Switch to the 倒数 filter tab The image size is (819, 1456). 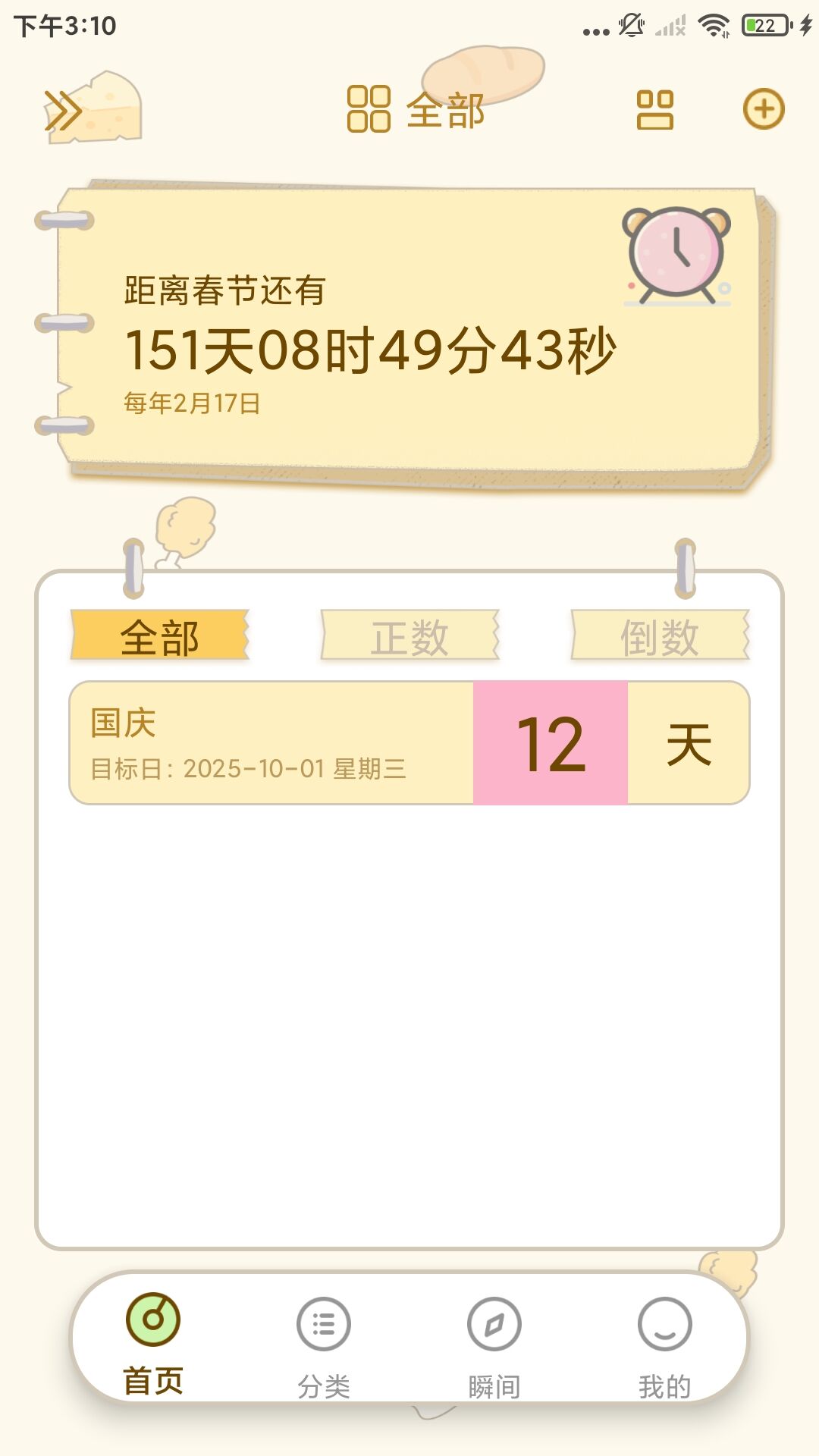(x=659, y=635)
